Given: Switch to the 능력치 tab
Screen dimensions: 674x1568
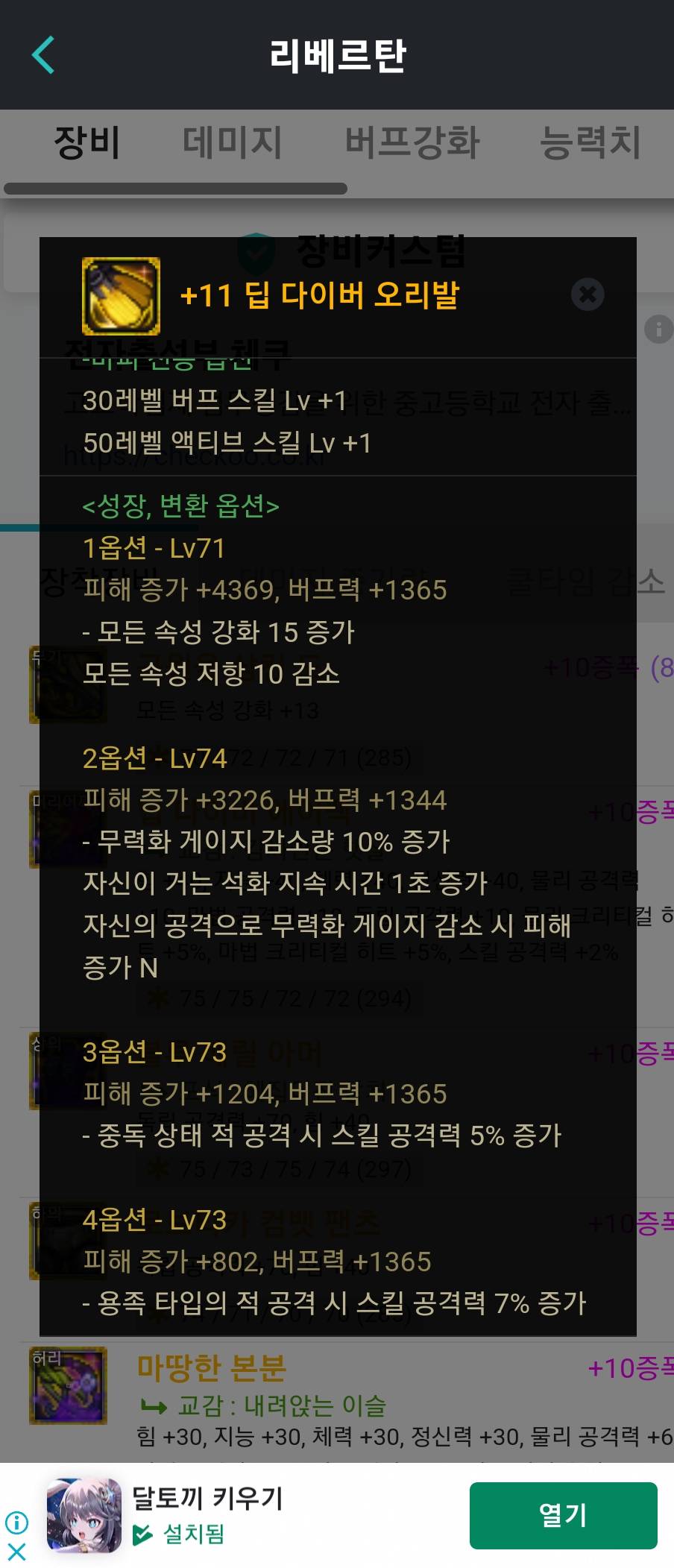Looking at the screenshot, I should (x=590, y=142).
